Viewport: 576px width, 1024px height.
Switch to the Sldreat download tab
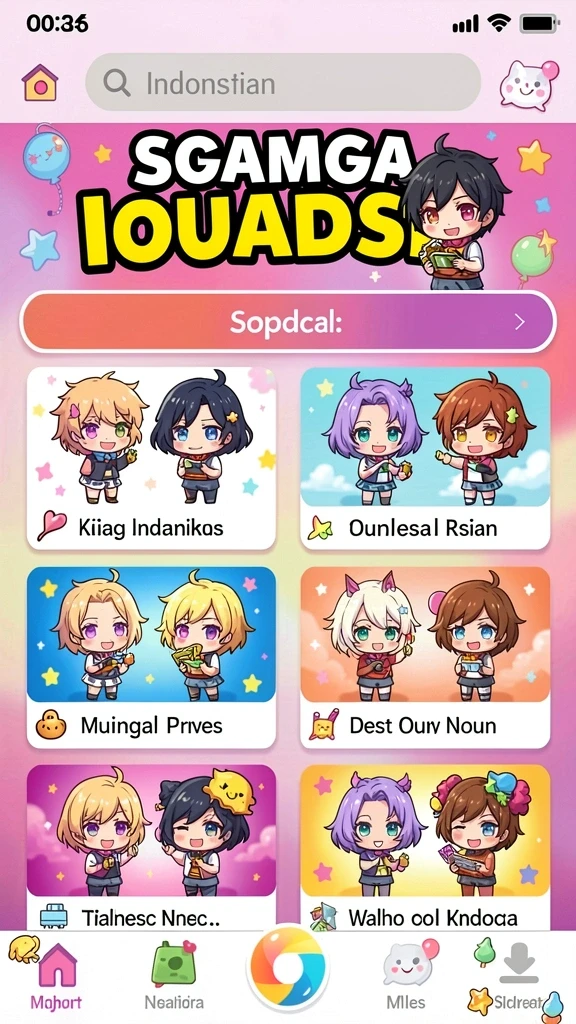(x=520, y=976)
